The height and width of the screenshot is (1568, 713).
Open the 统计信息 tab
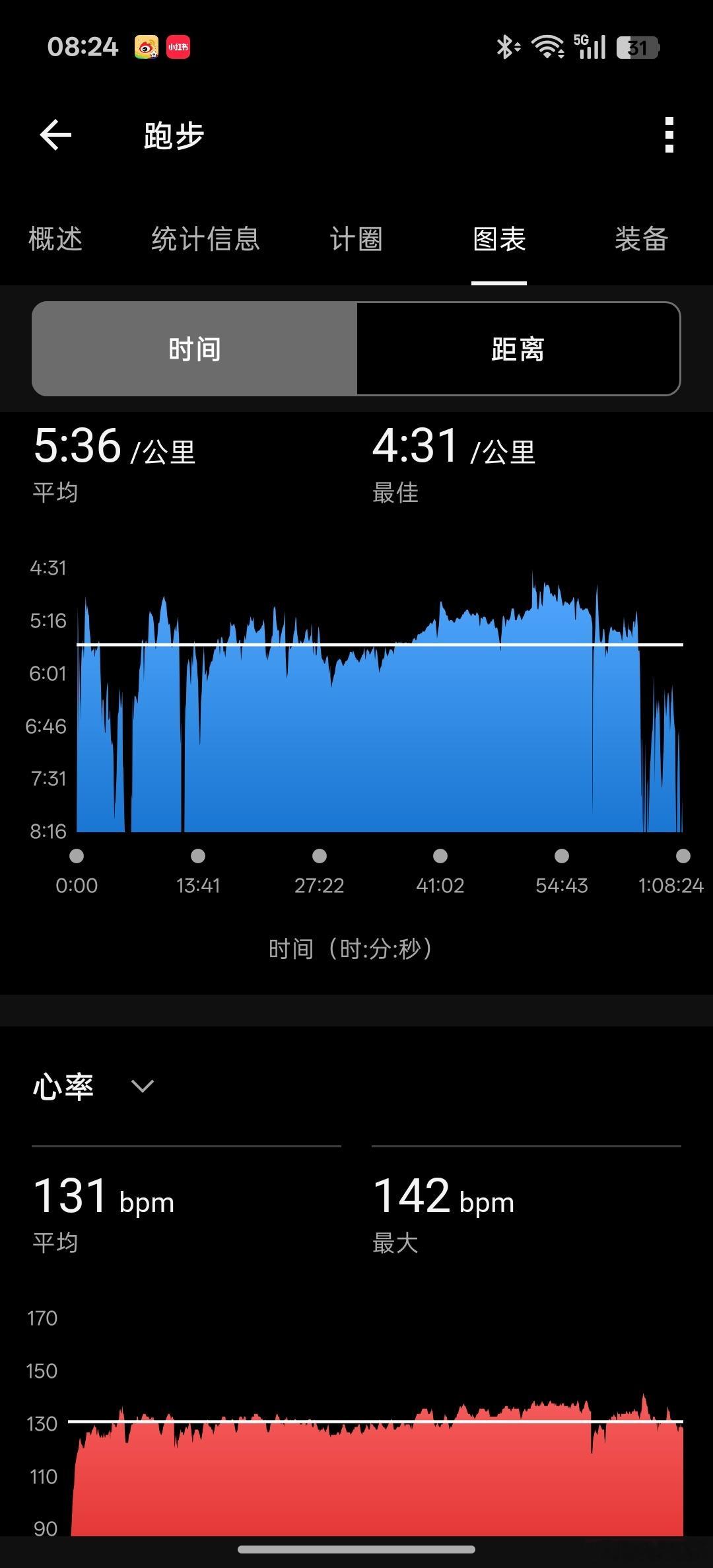[205, 239]
